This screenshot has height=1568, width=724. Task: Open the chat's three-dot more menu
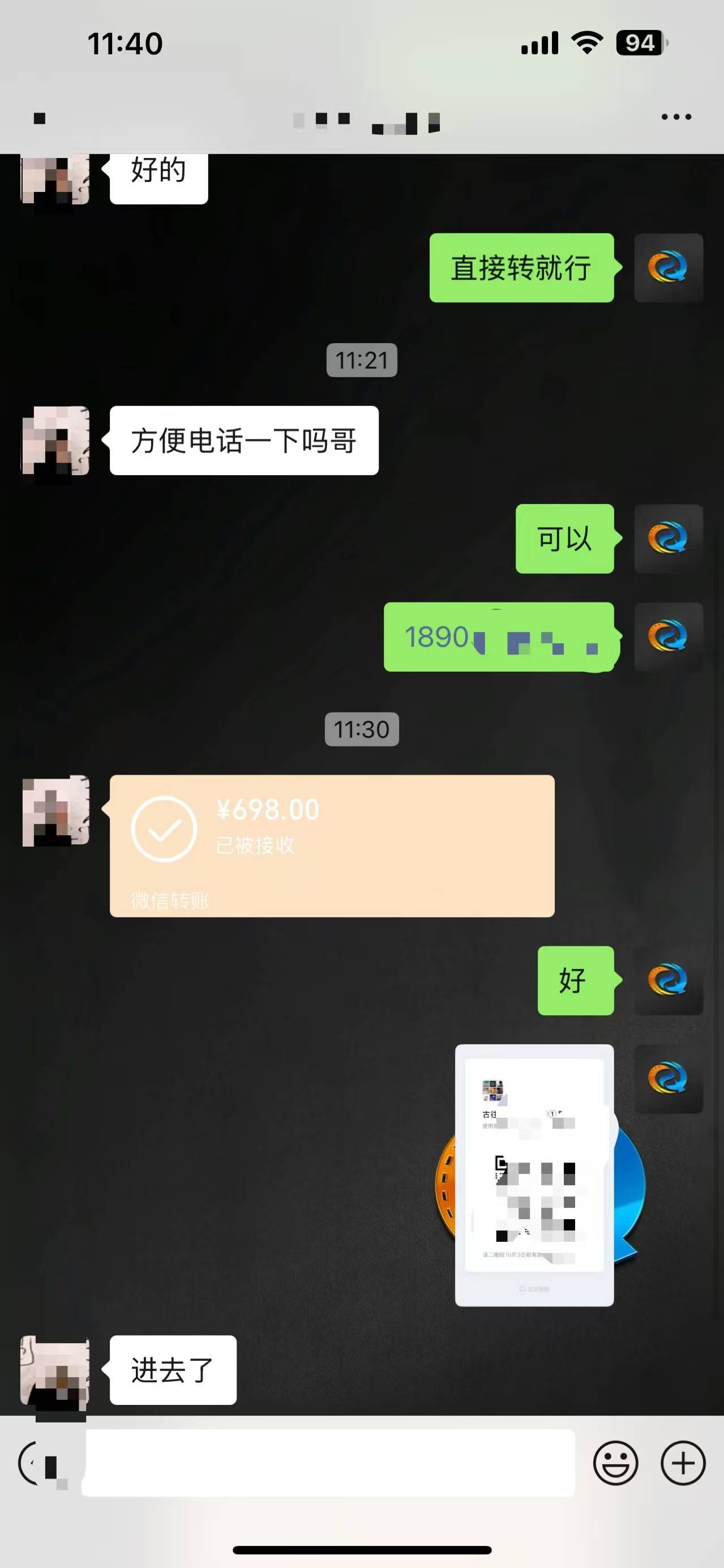tap(676, 117)
